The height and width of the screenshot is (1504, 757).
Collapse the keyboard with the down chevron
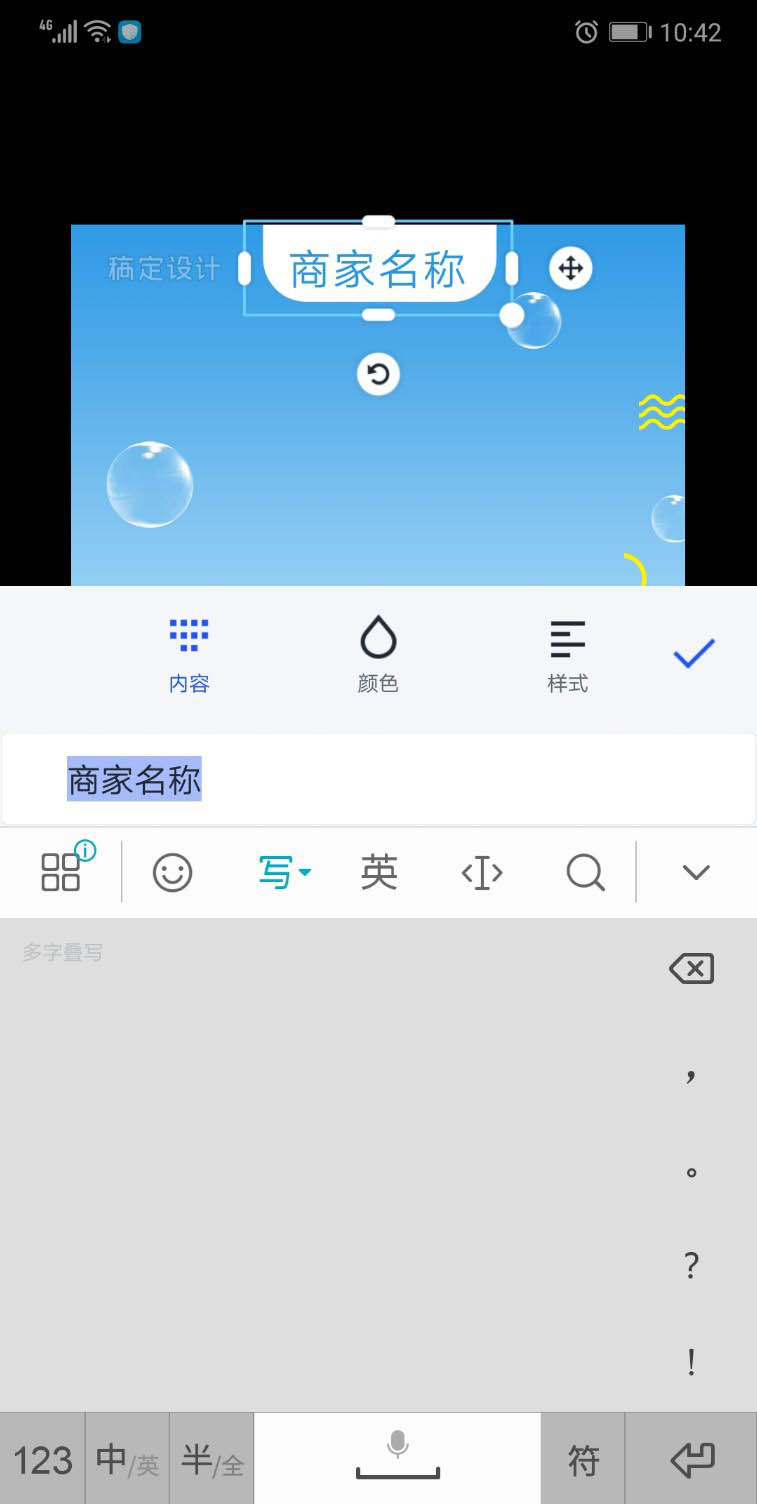tap(695, 872)
